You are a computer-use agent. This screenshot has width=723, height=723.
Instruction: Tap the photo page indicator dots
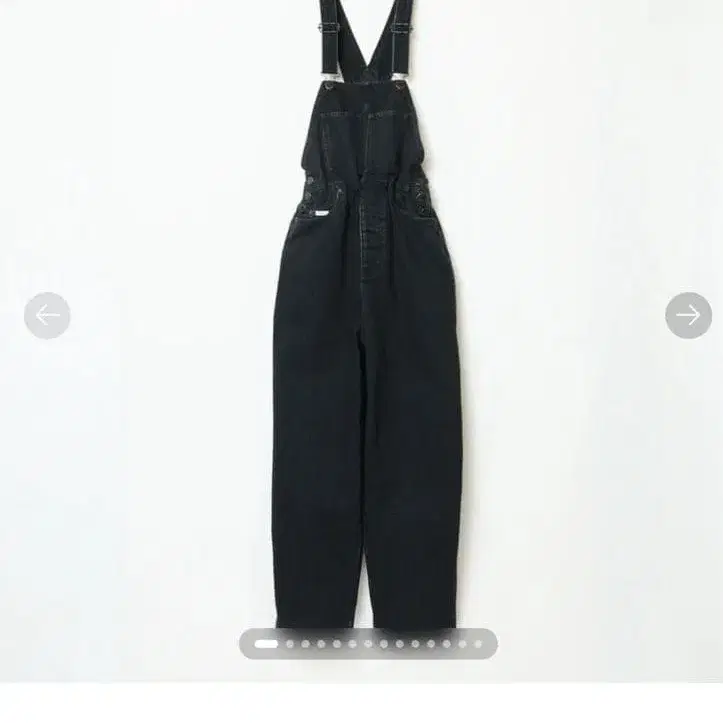[368, 644]
